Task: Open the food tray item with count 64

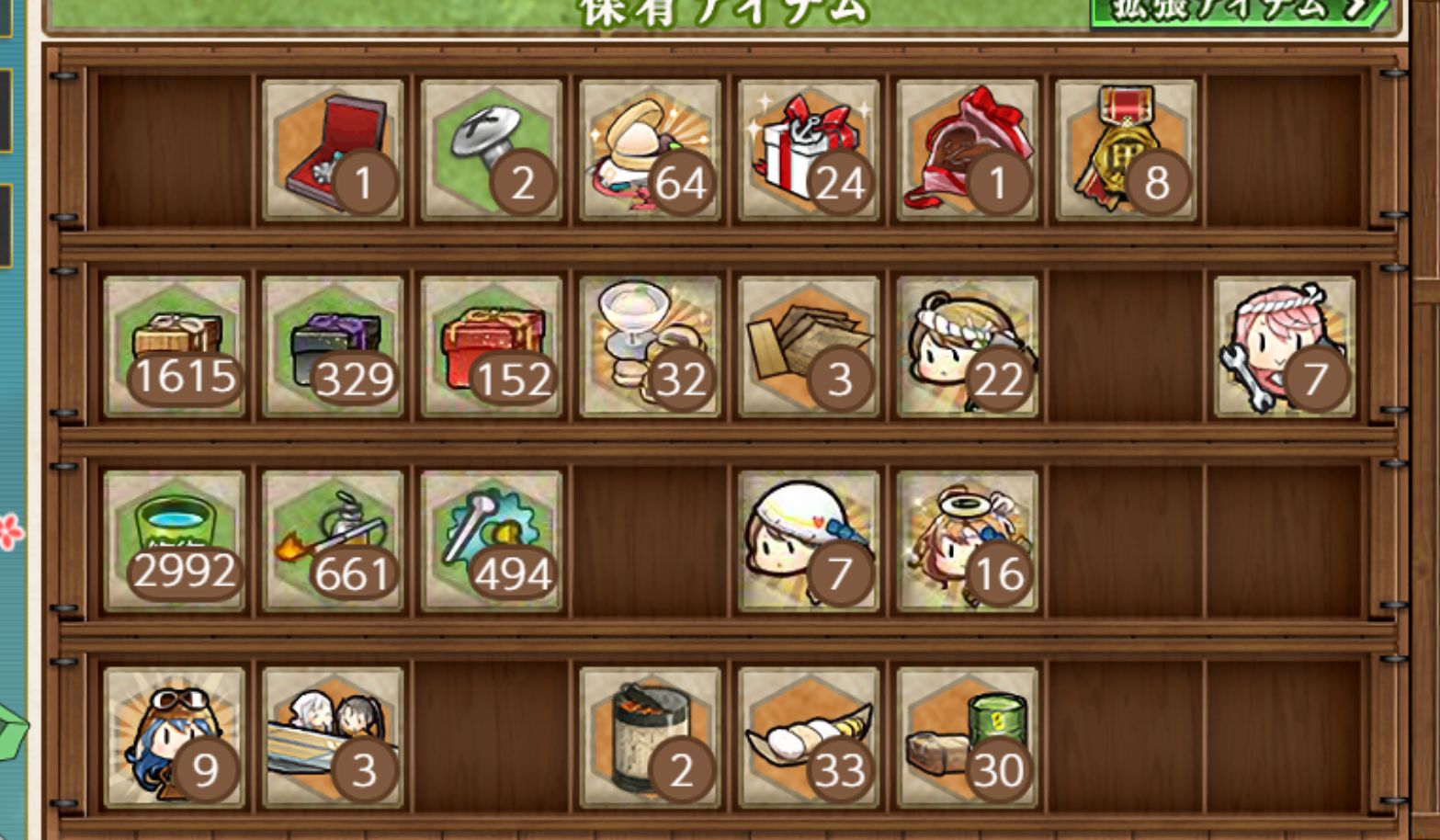Action: 650,150
